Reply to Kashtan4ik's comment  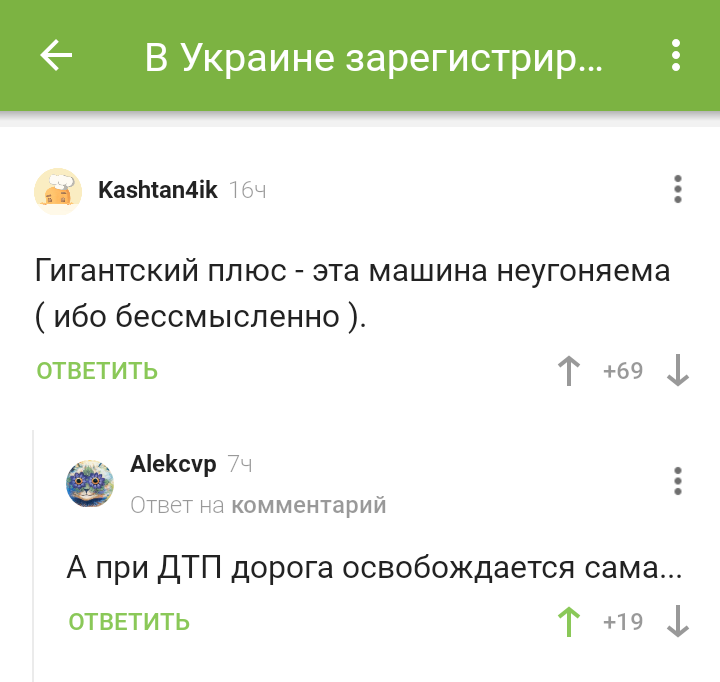coord(97,371)
